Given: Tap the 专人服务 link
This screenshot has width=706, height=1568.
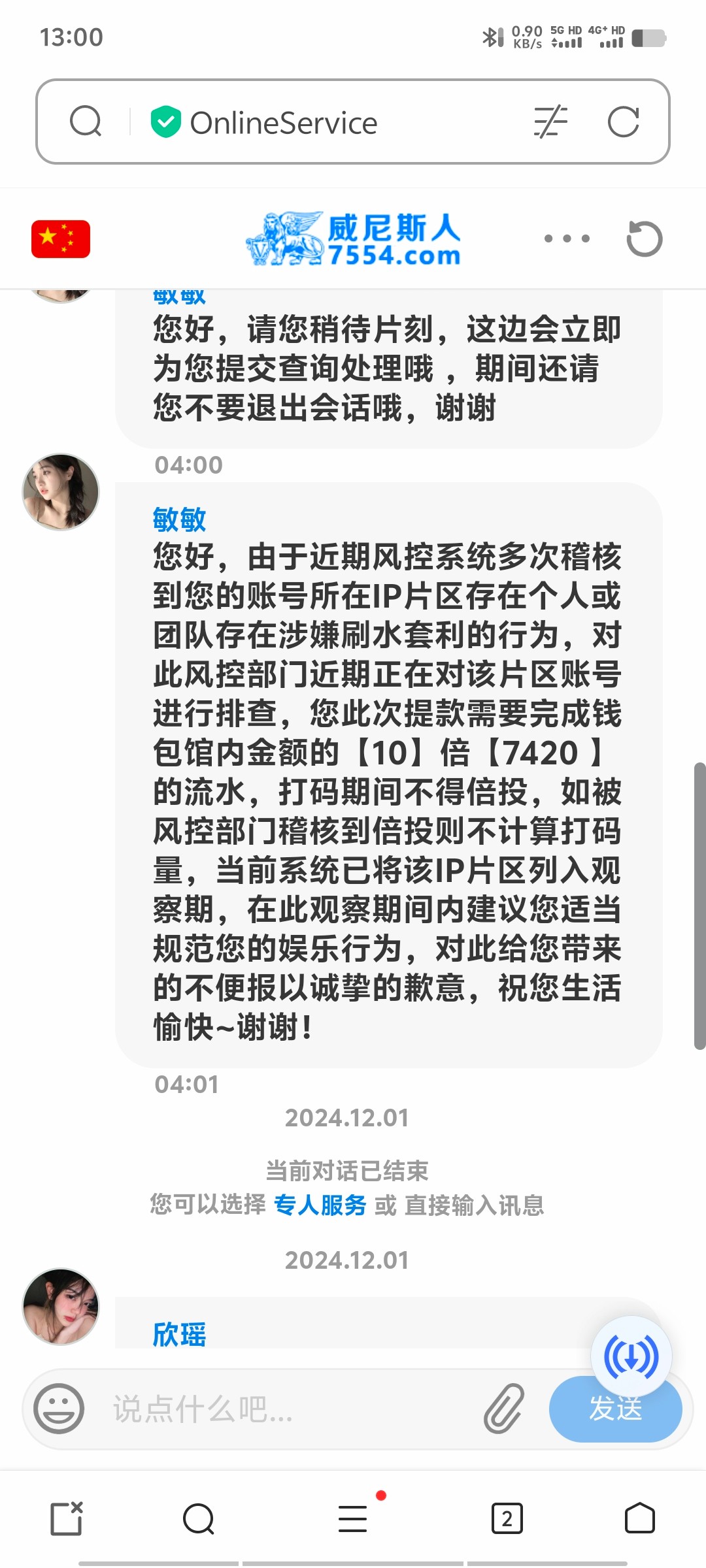Looking at the screenshot, I should tap(320, 1205).
